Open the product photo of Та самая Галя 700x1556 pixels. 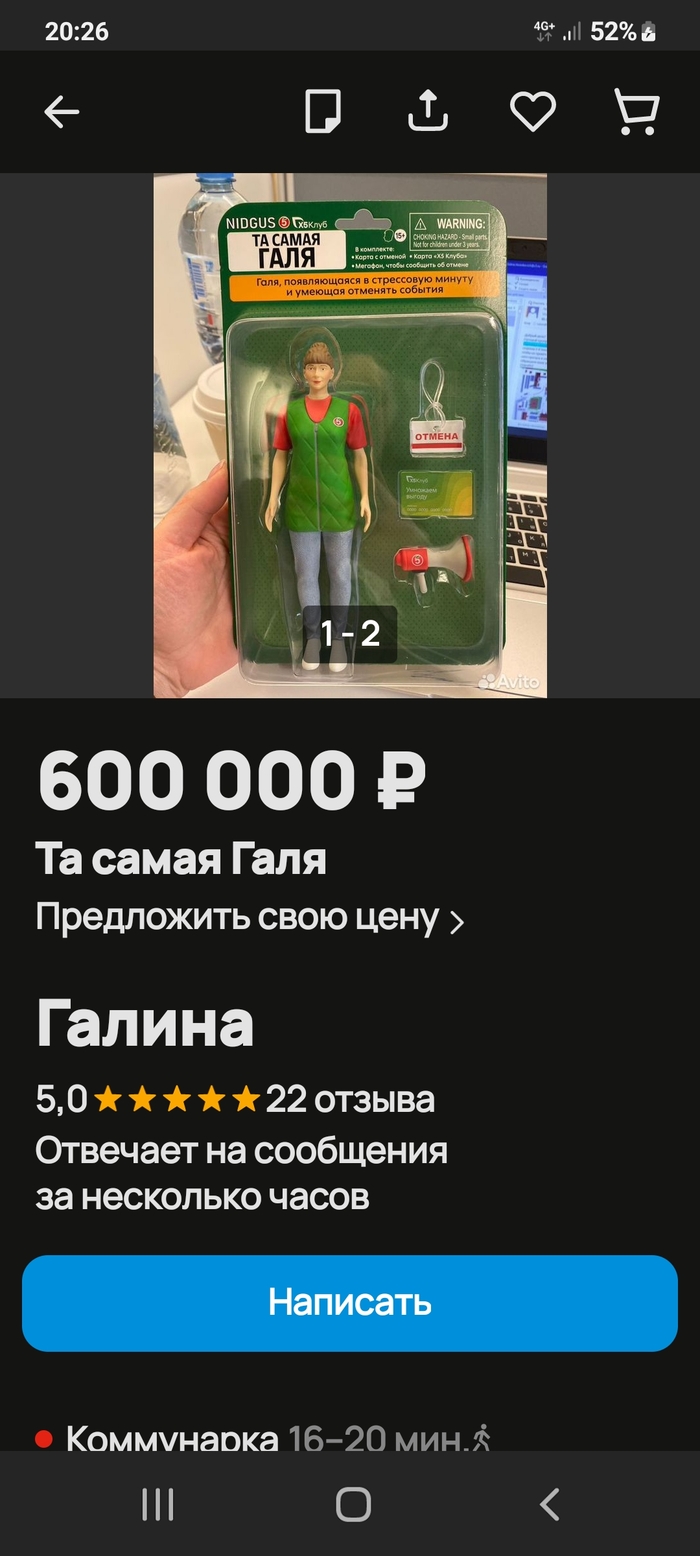pyautogui.click(x=350, y=435)
